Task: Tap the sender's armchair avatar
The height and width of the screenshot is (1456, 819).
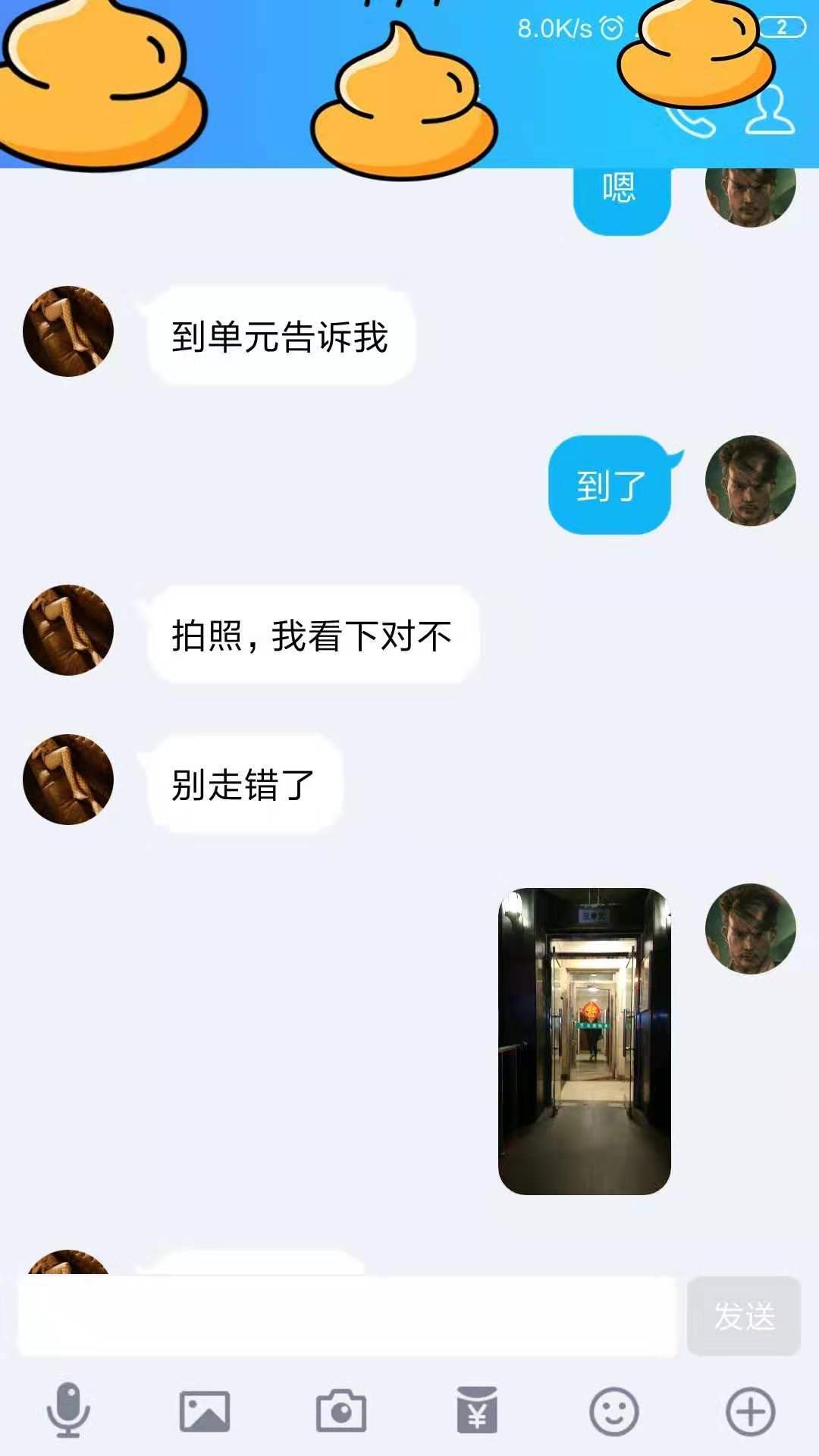Action: pos(67,331)
